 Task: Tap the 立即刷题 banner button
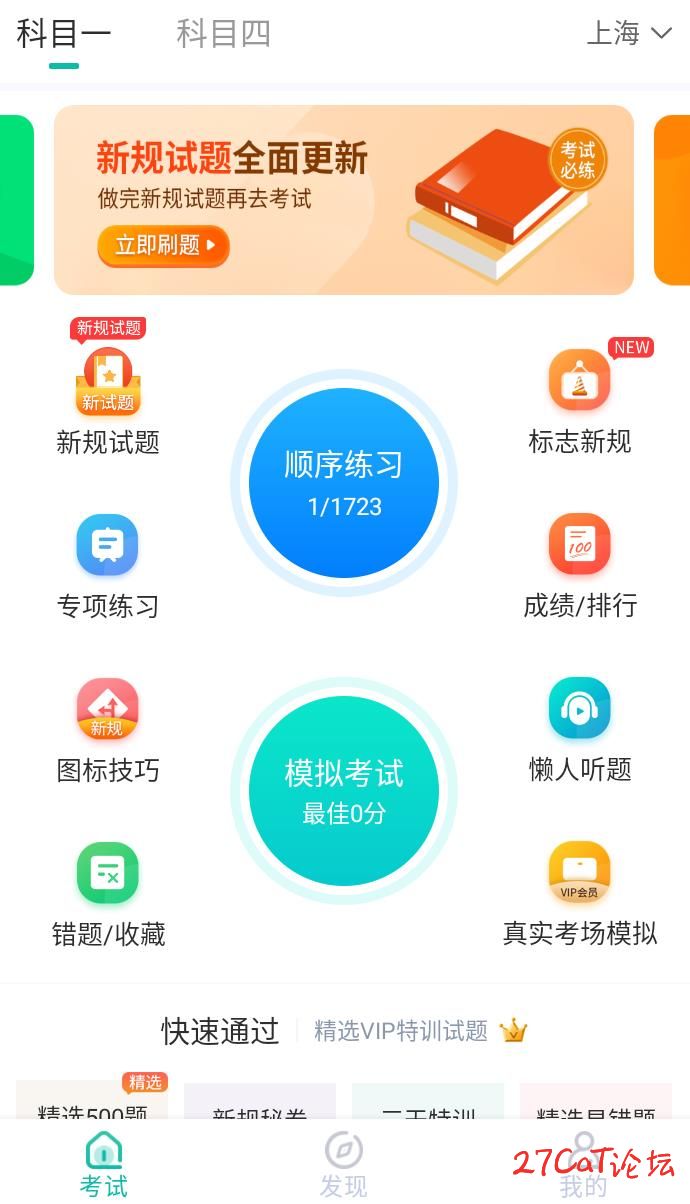(163, 245)
